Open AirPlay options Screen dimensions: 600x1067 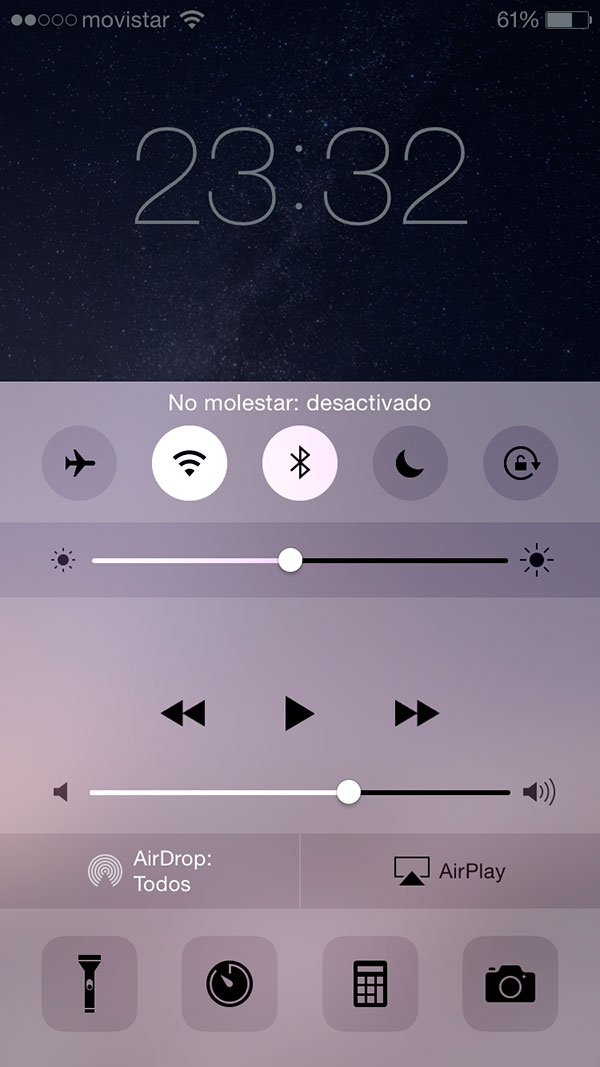point(450,871)
